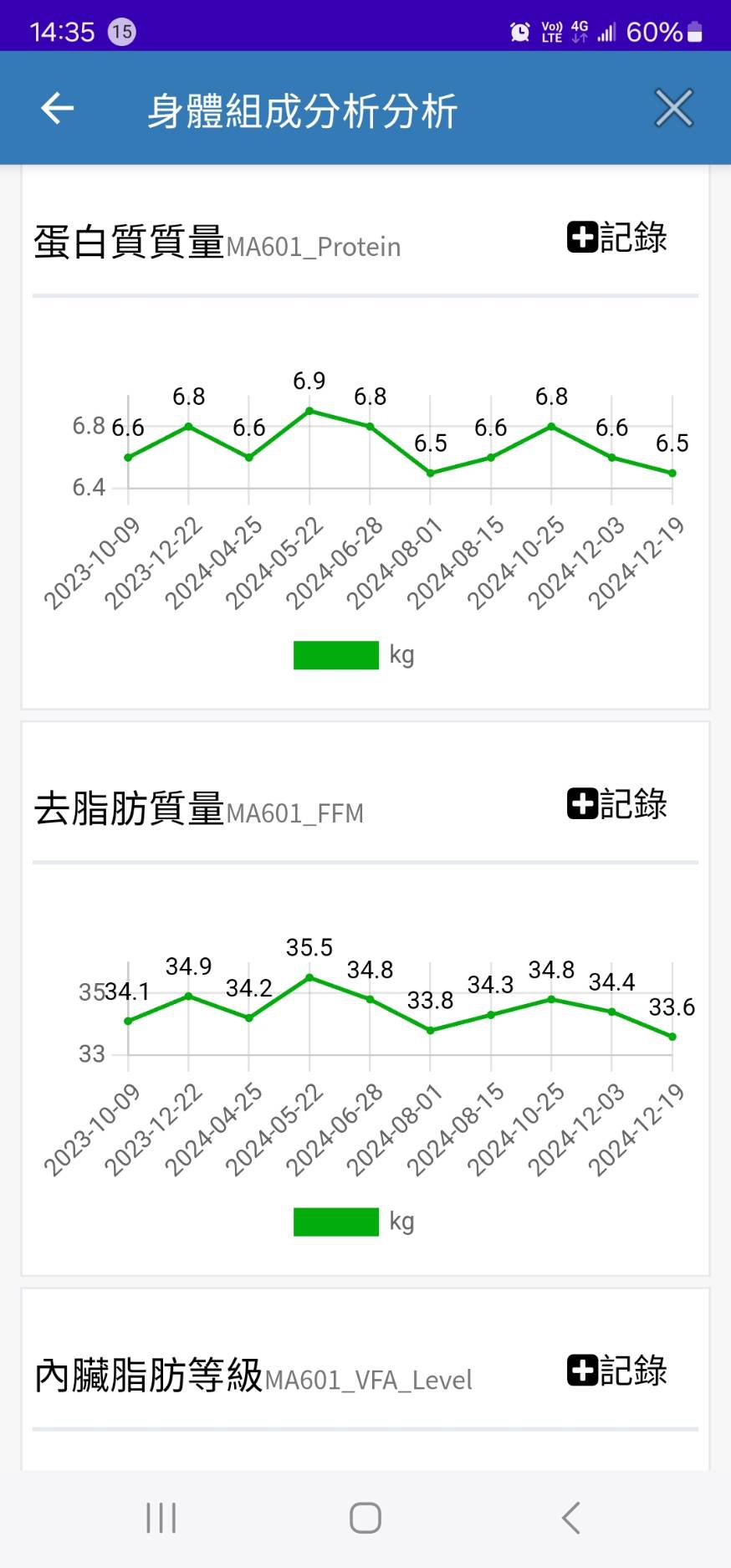Toggle the kg legend in FFM chart
This screenshot has width=731, height=1568.
click(x=354, y=1222)
